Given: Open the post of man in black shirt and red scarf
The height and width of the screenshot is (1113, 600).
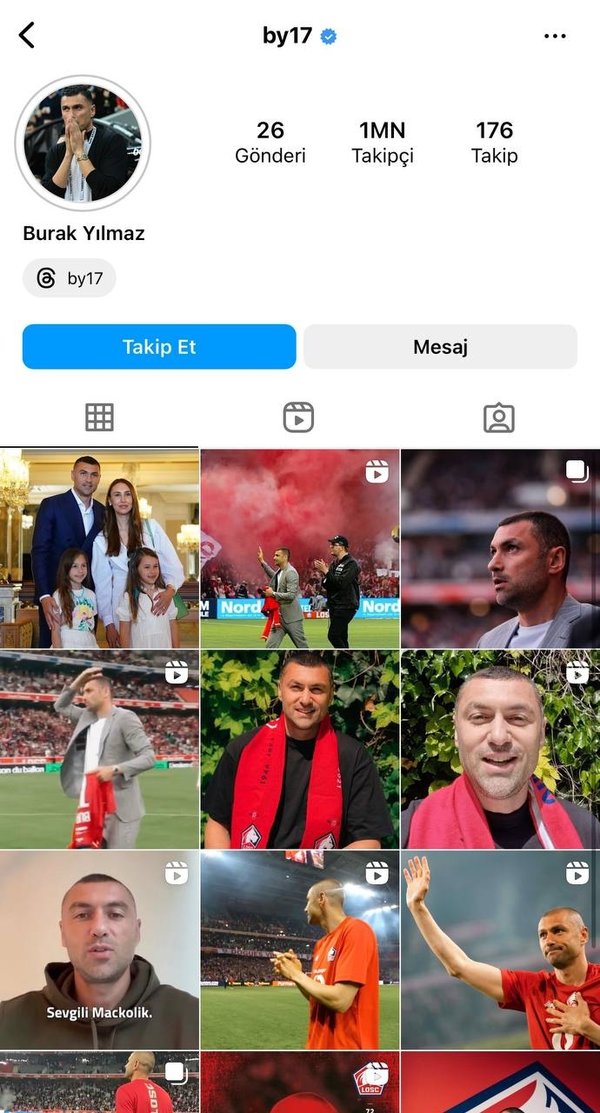Looking at the screenshot, I should pos(299,749).
